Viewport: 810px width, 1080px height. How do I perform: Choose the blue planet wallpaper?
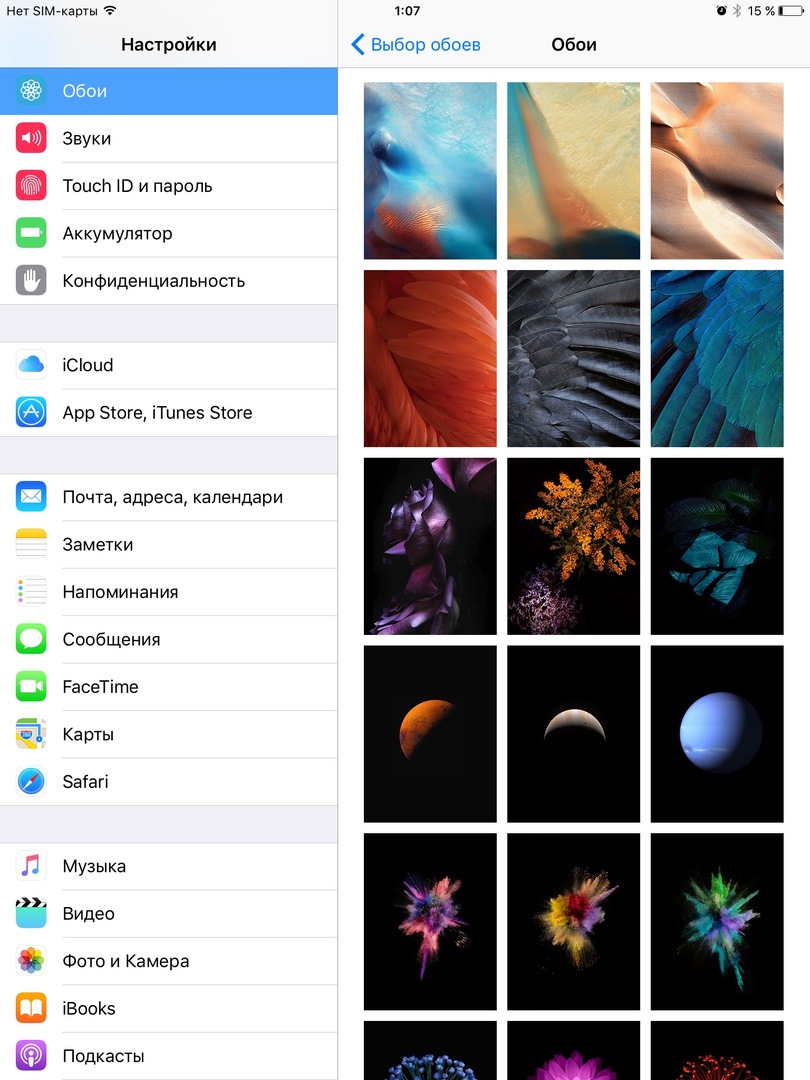click(x=716, y=734)
